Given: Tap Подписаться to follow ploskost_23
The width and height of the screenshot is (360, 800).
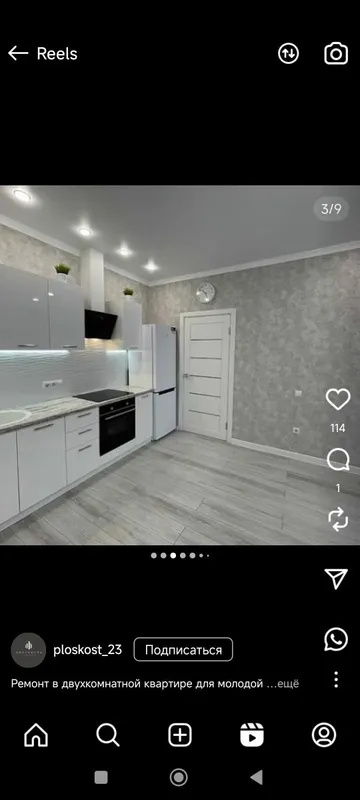Looking at the screenshot, I should pos(184,649).
